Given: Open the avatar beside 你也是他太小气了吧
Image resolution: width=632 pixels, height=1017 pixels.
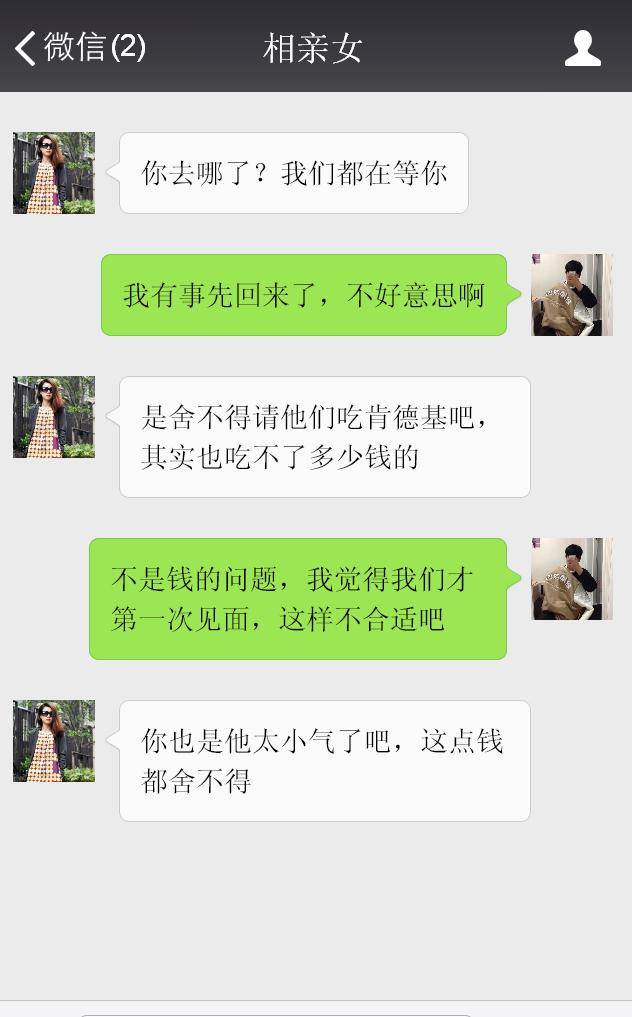Looking at the screenshot, I should click(54, 741).
